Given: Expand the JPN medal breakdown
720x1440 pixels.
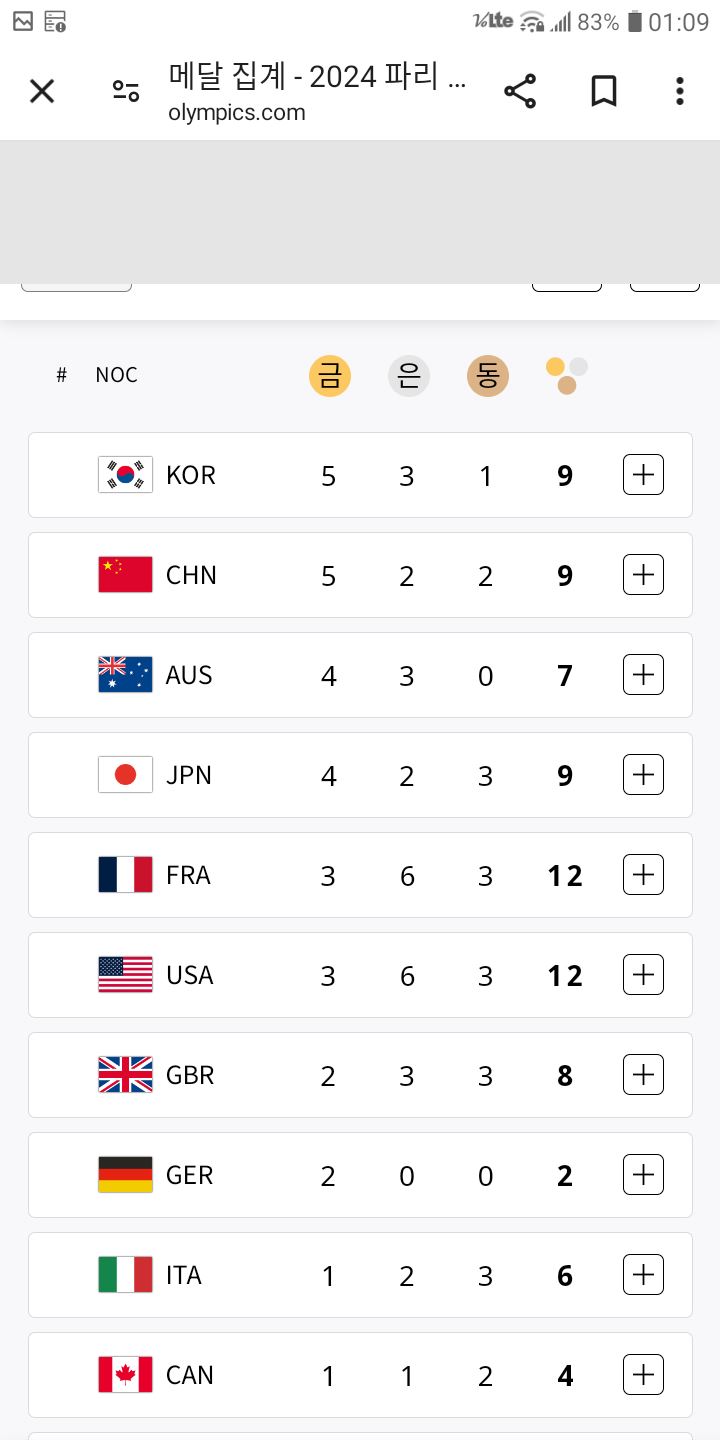Looking at the screenshot, I should (x=643, y=775).
